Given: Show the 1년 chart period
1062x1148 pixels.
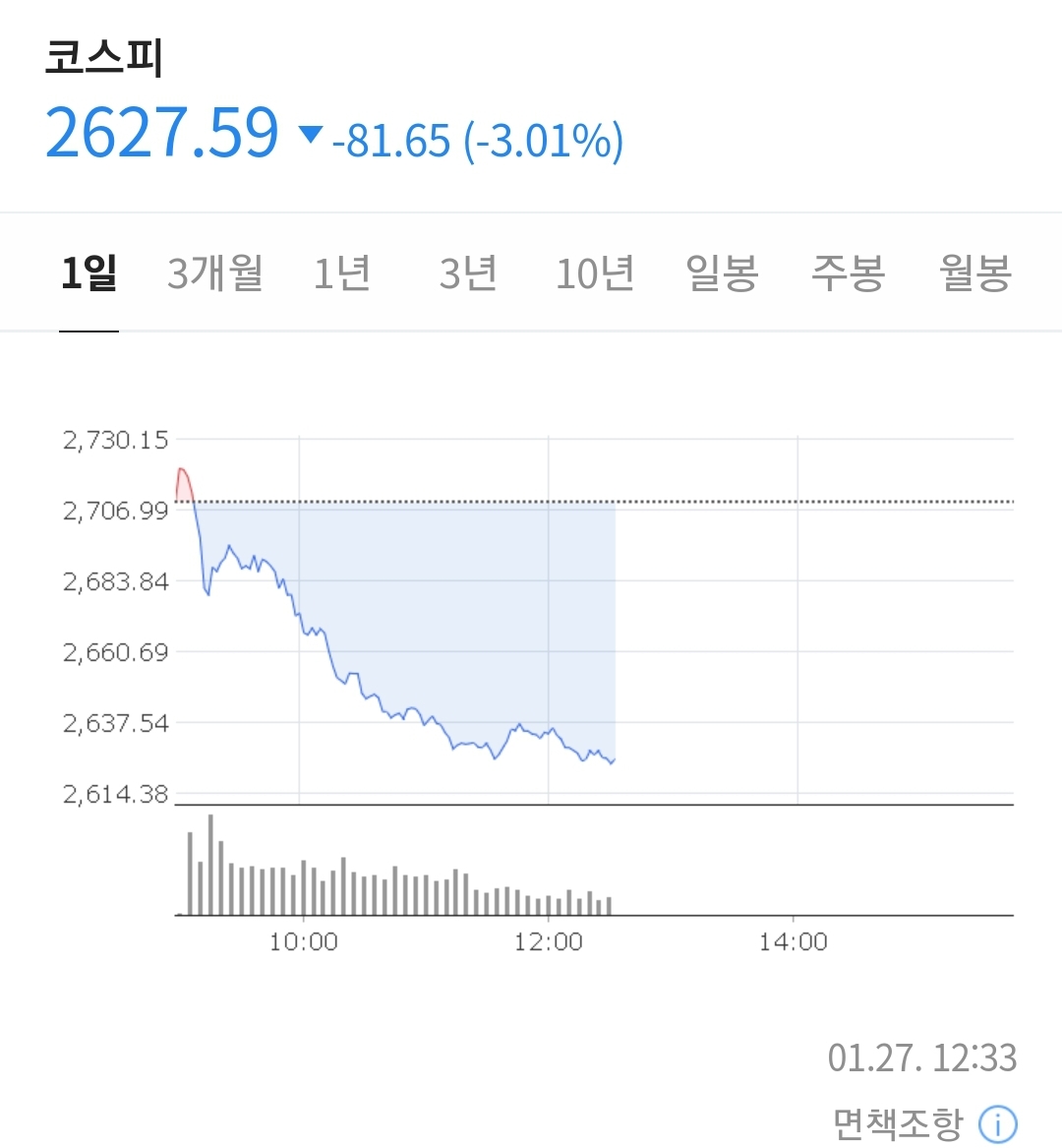Looking at the screenshot, I should point(341,272).
